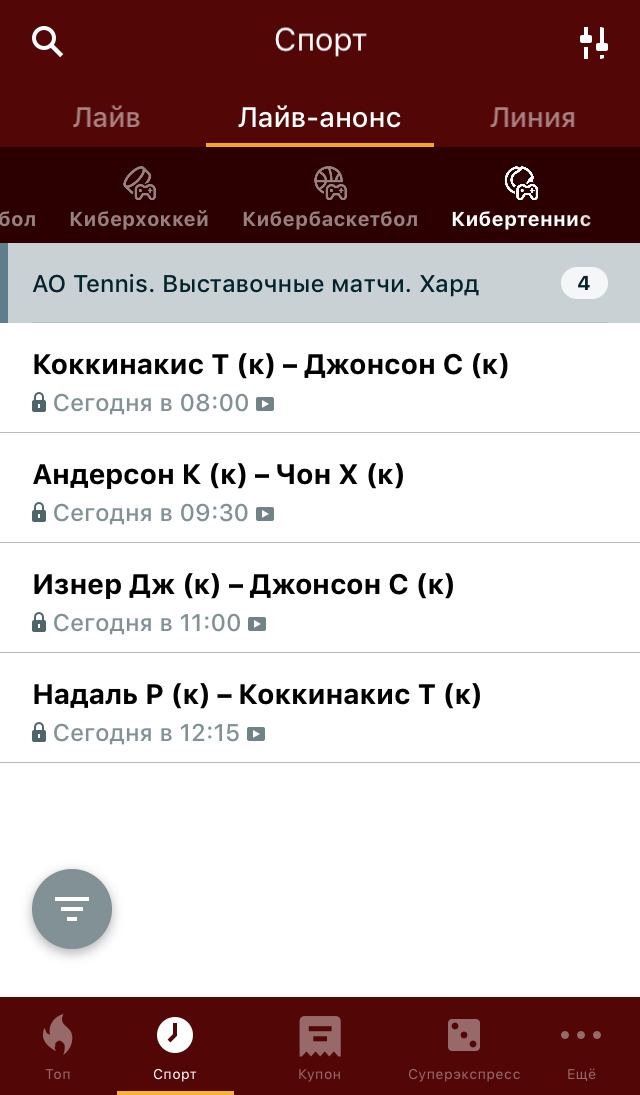Select the Кибербаскетбол sport category
Image resolution: width=640 pixels, height=1095 pixels.
coord(330,198)
